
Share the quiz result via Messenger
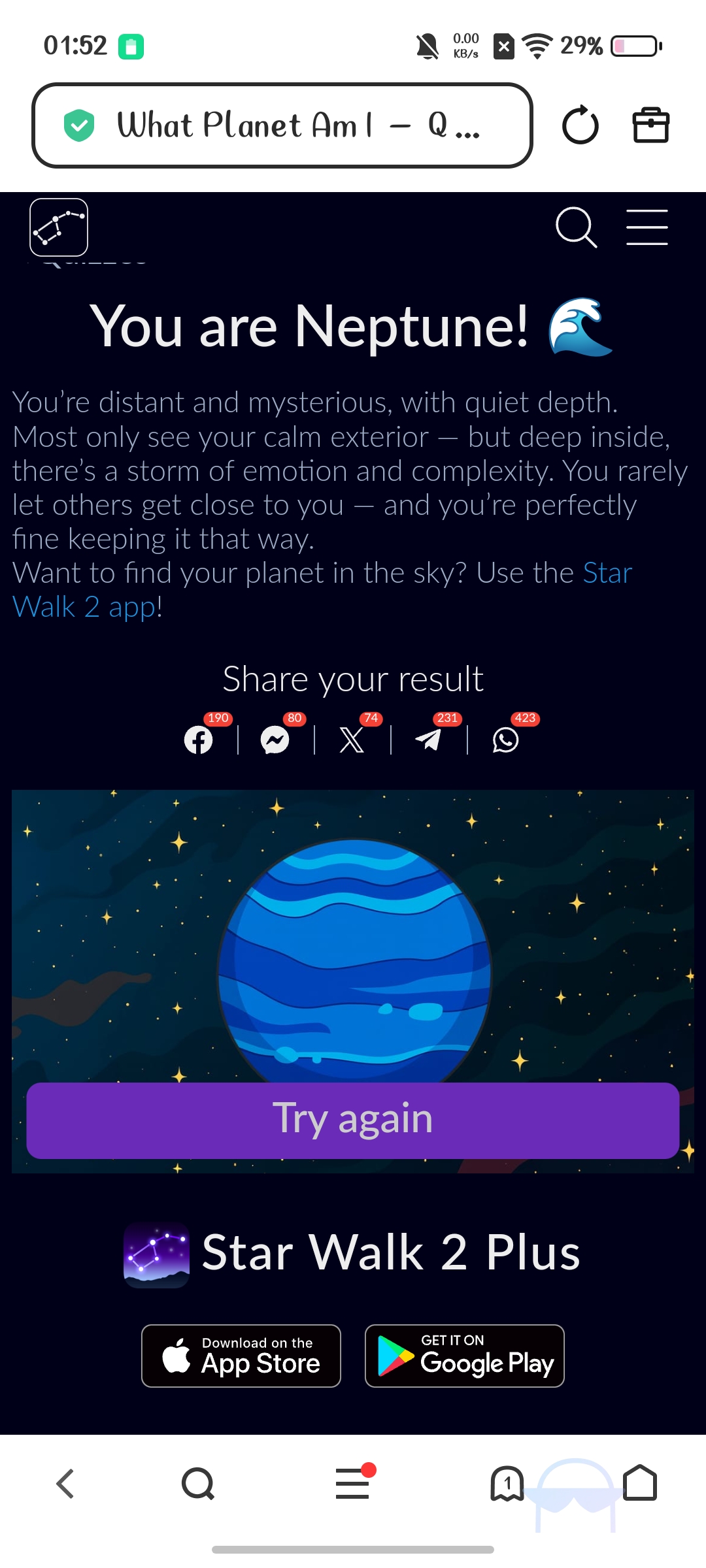tap(275, 739)
